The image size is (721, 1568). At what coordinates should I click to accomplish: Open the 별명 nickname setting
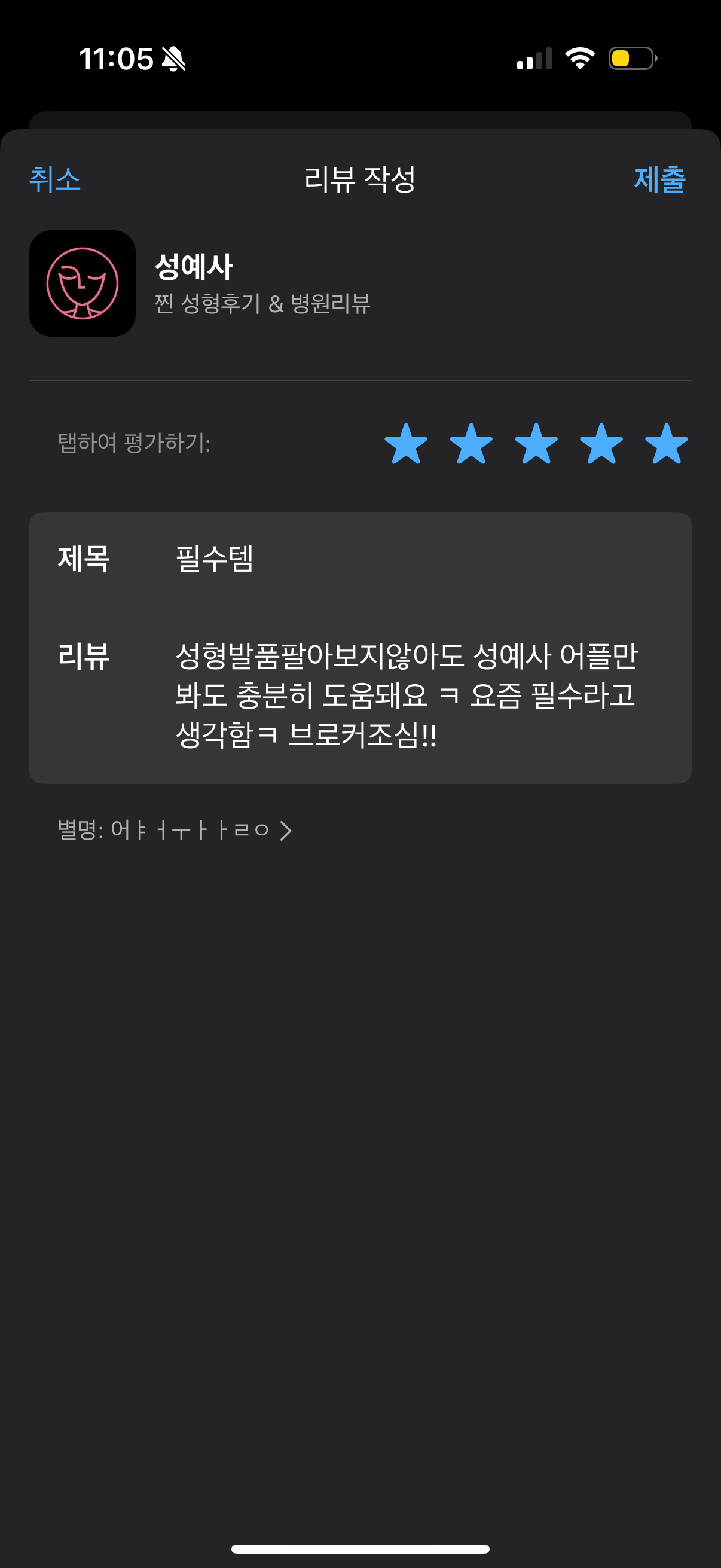(x=175, y=830)
